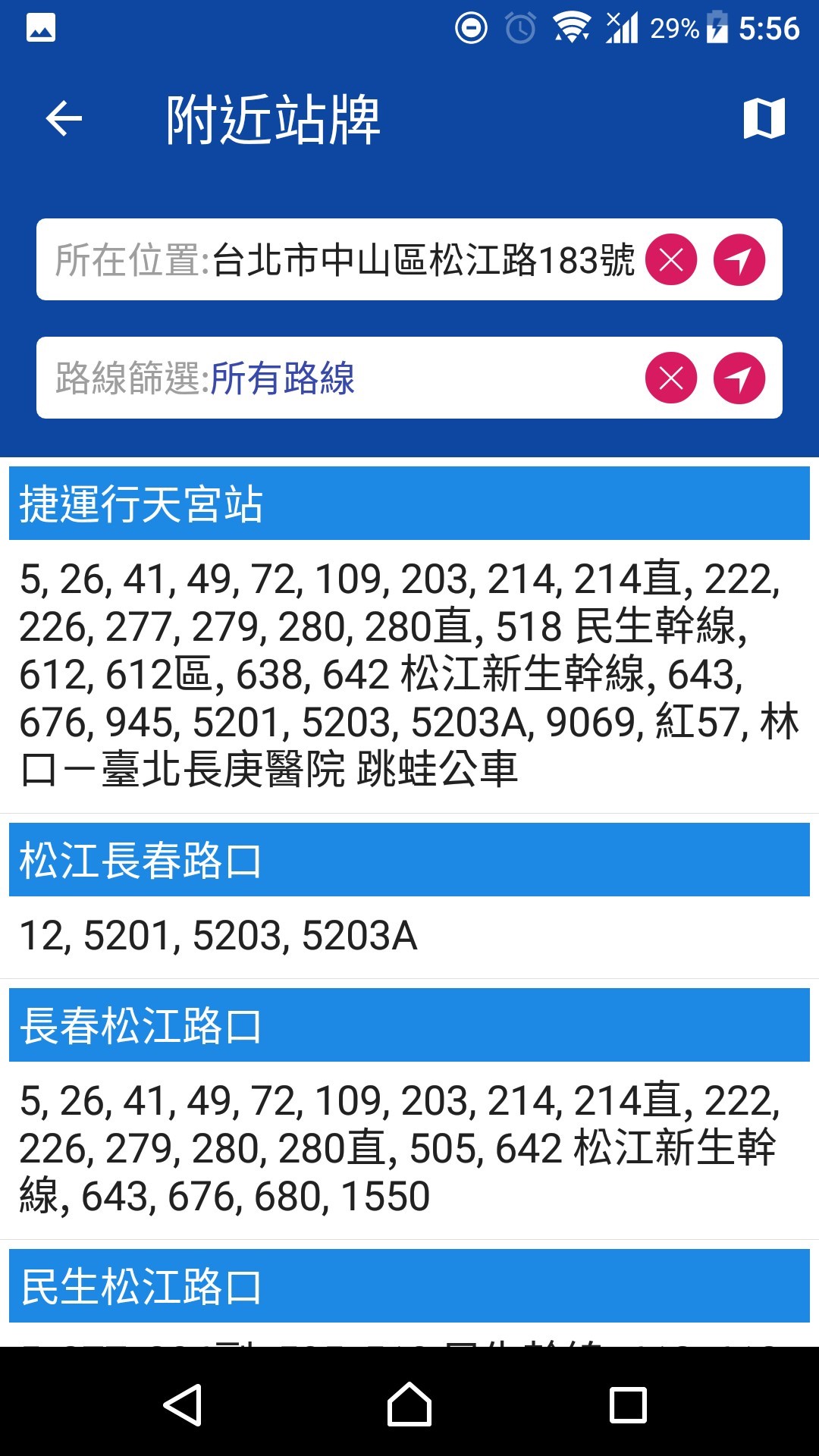819x1456 pixels.
Task: Tap the system home button
Action: tap(409, 1404)
